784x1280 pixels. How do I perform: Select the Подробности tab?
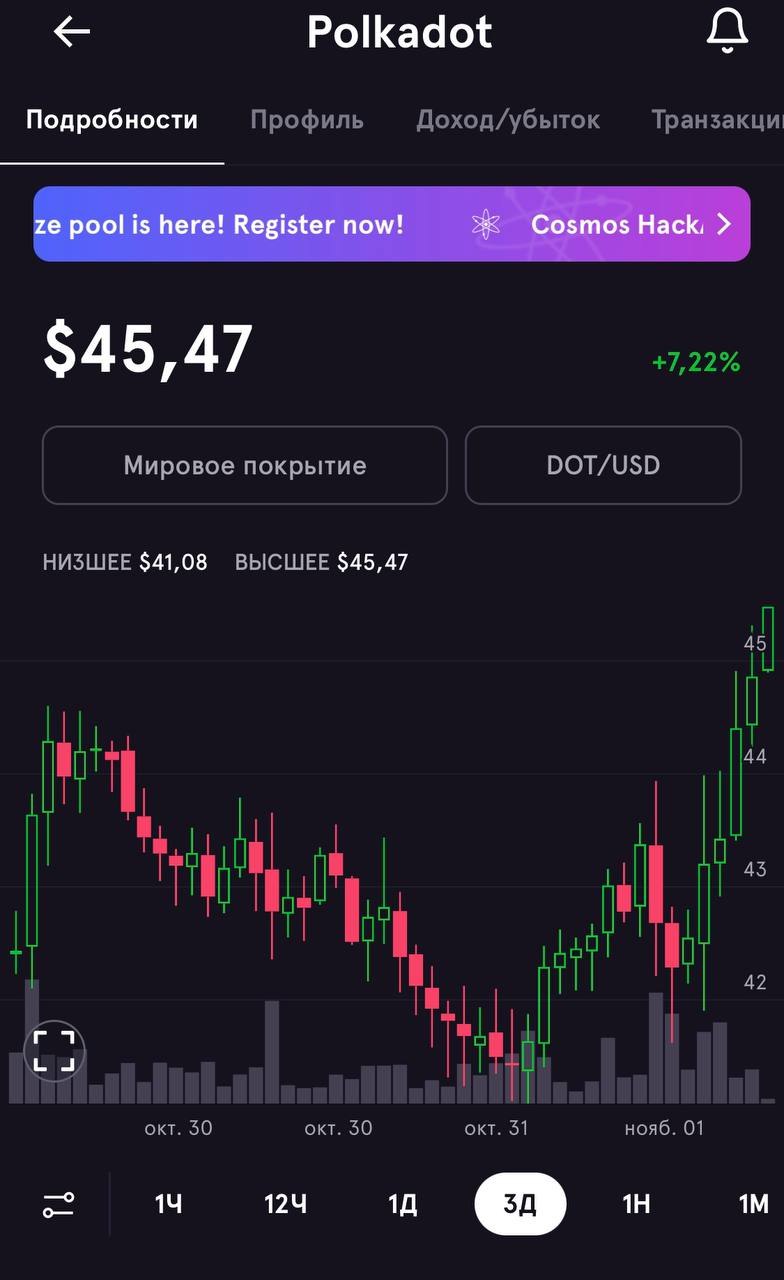[x=112, y=121]
